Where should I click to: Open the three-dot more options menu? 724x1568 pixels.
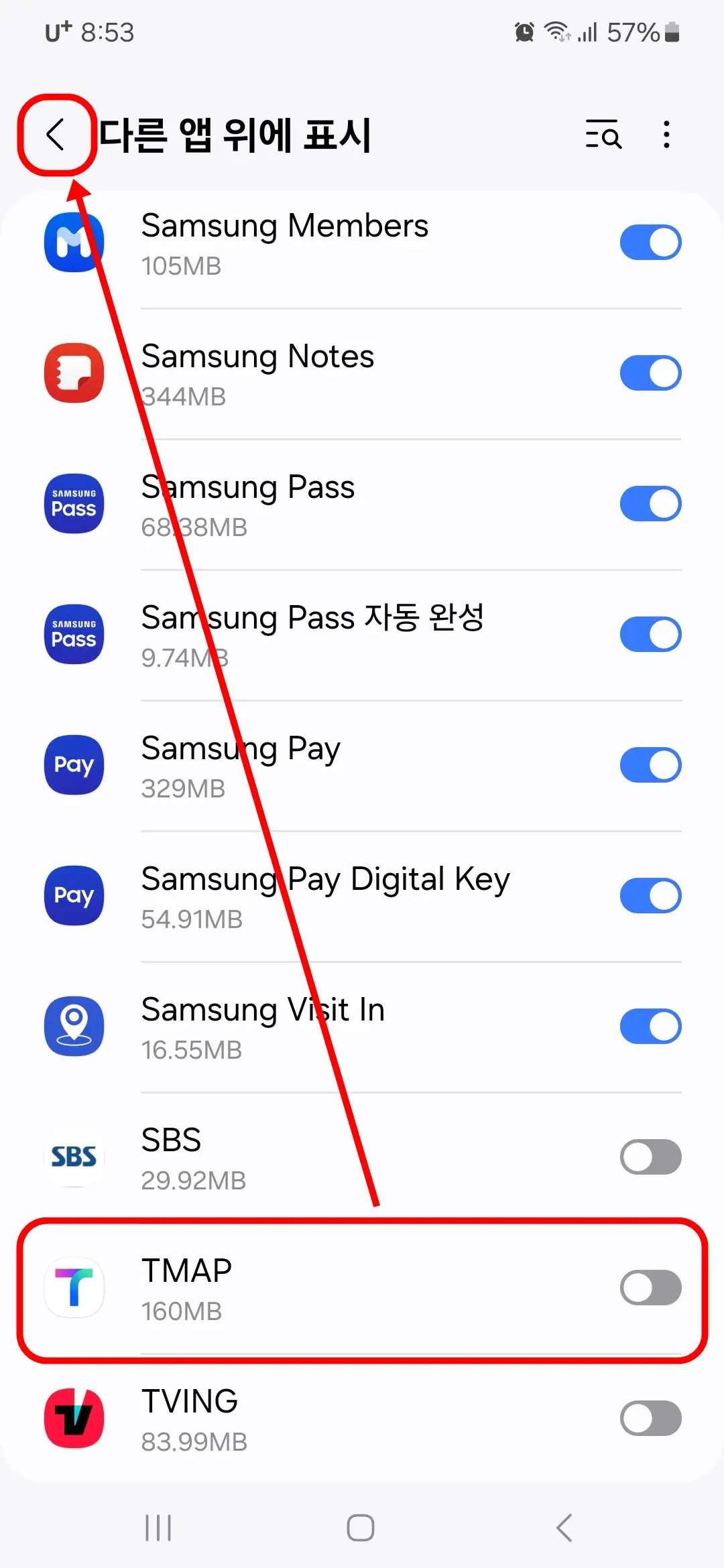[x=666, y=135]
